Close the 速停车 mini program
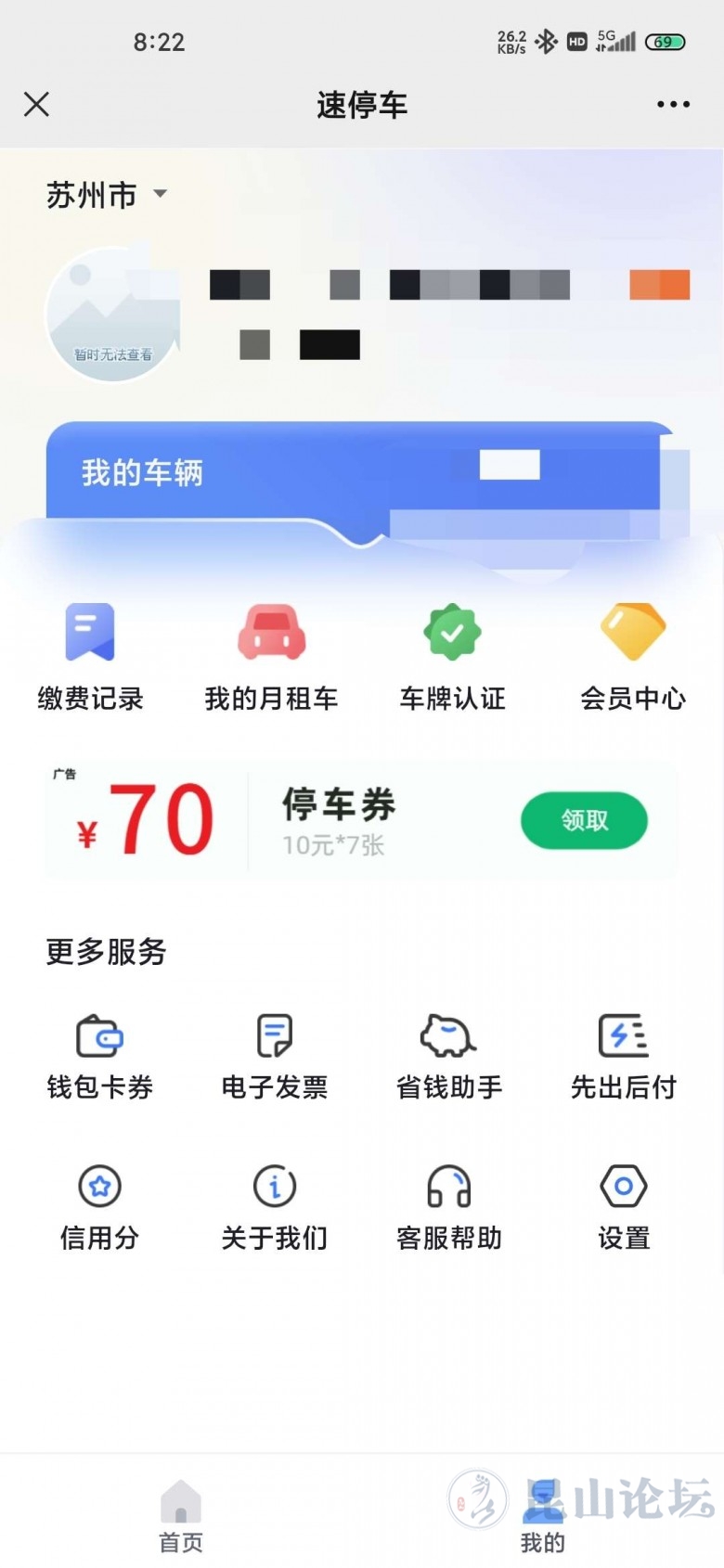 click(x=36, y=104)
